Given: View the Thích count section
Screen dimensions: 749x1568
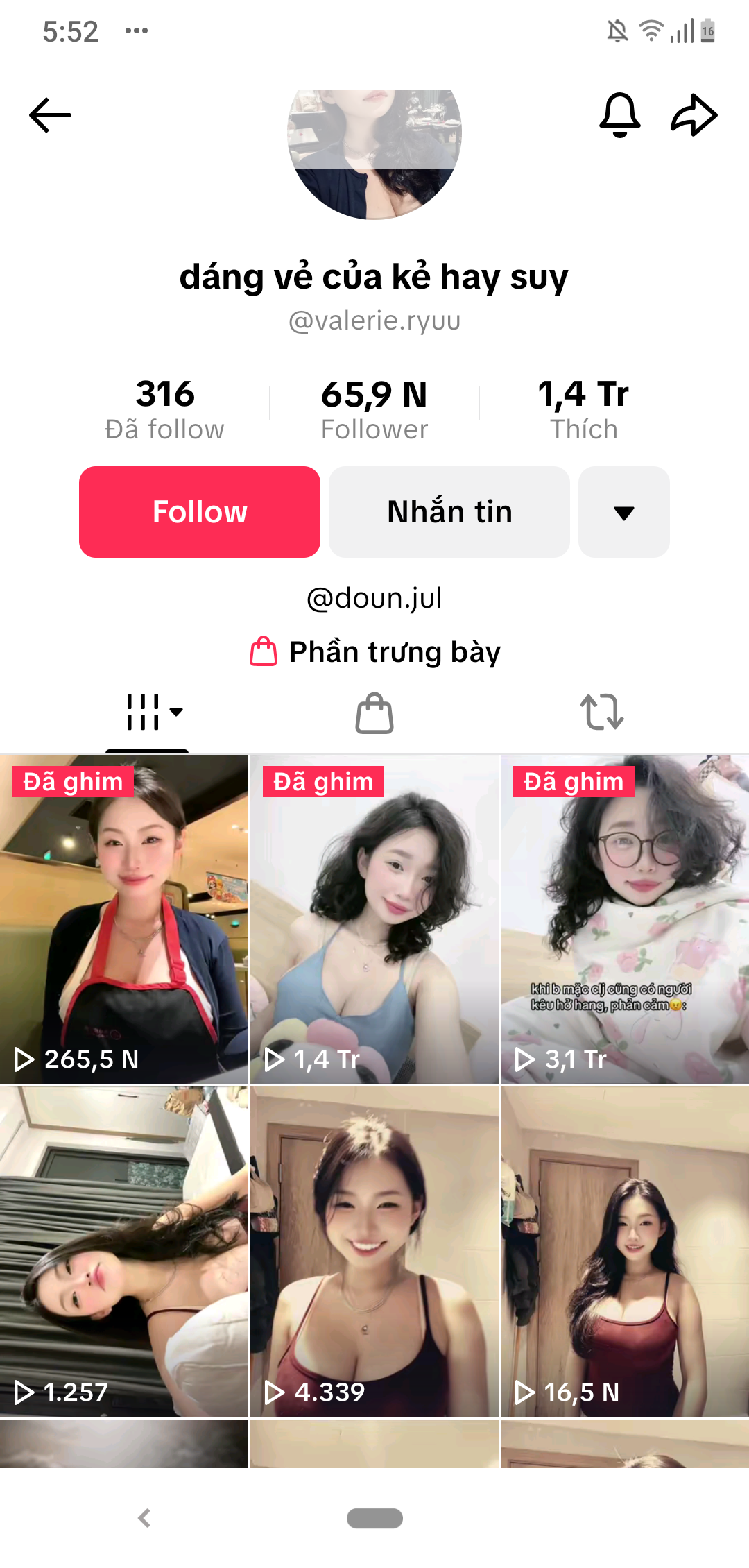Looking at the screenshot, I should point(584,408).
